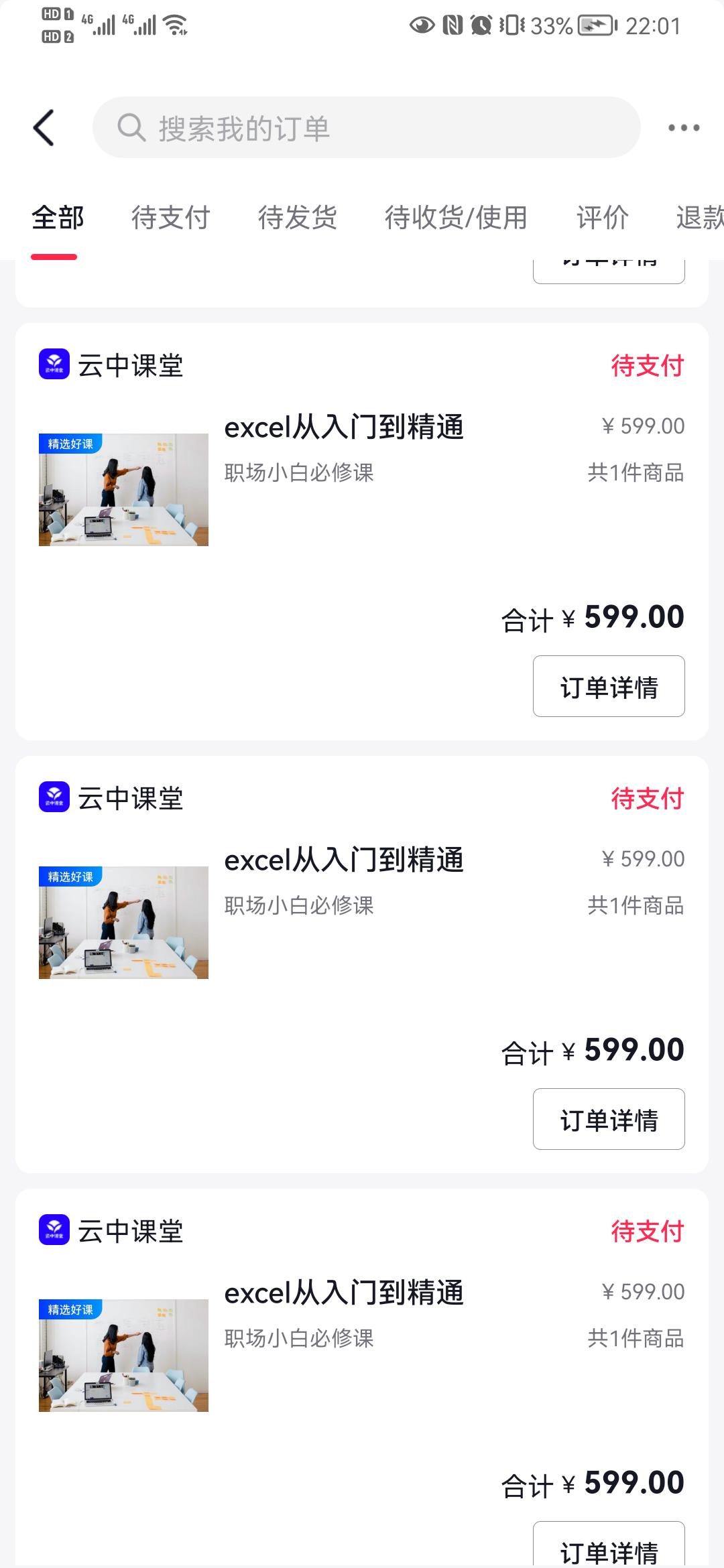Image resolution: width=724 pixels, height=1568 pixels.
Task: Switch to the 全部 tab
Action: [58, 218]
